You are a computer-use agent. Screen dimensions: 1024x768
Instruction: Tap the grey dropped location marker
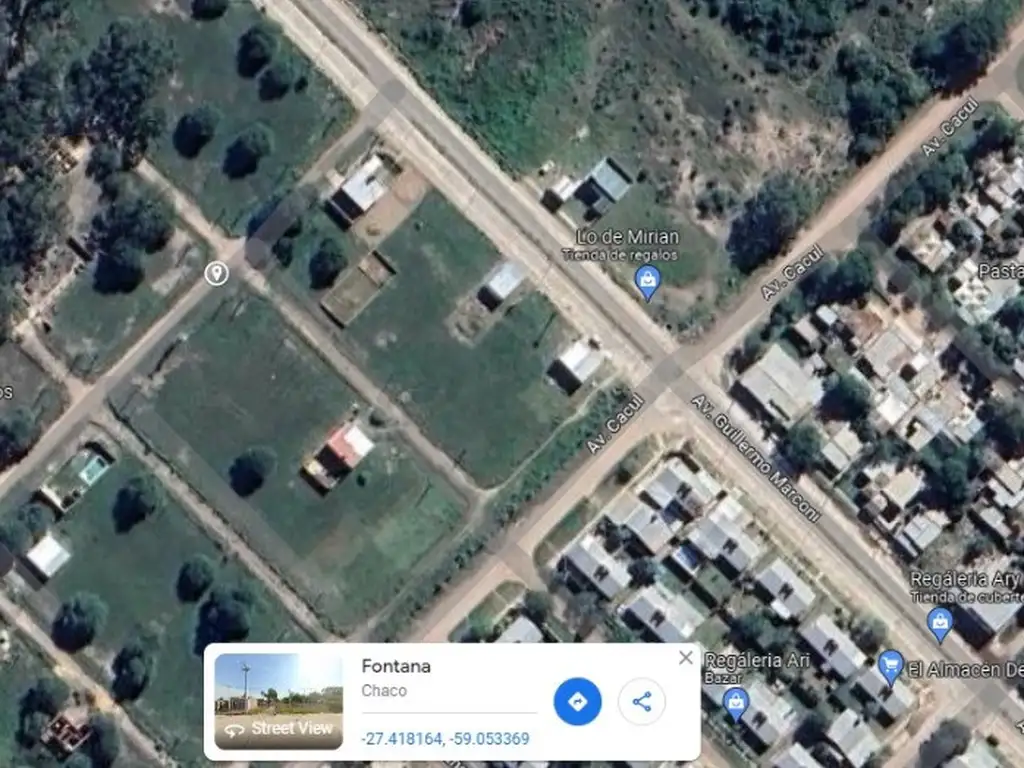[x=216, y=273]
